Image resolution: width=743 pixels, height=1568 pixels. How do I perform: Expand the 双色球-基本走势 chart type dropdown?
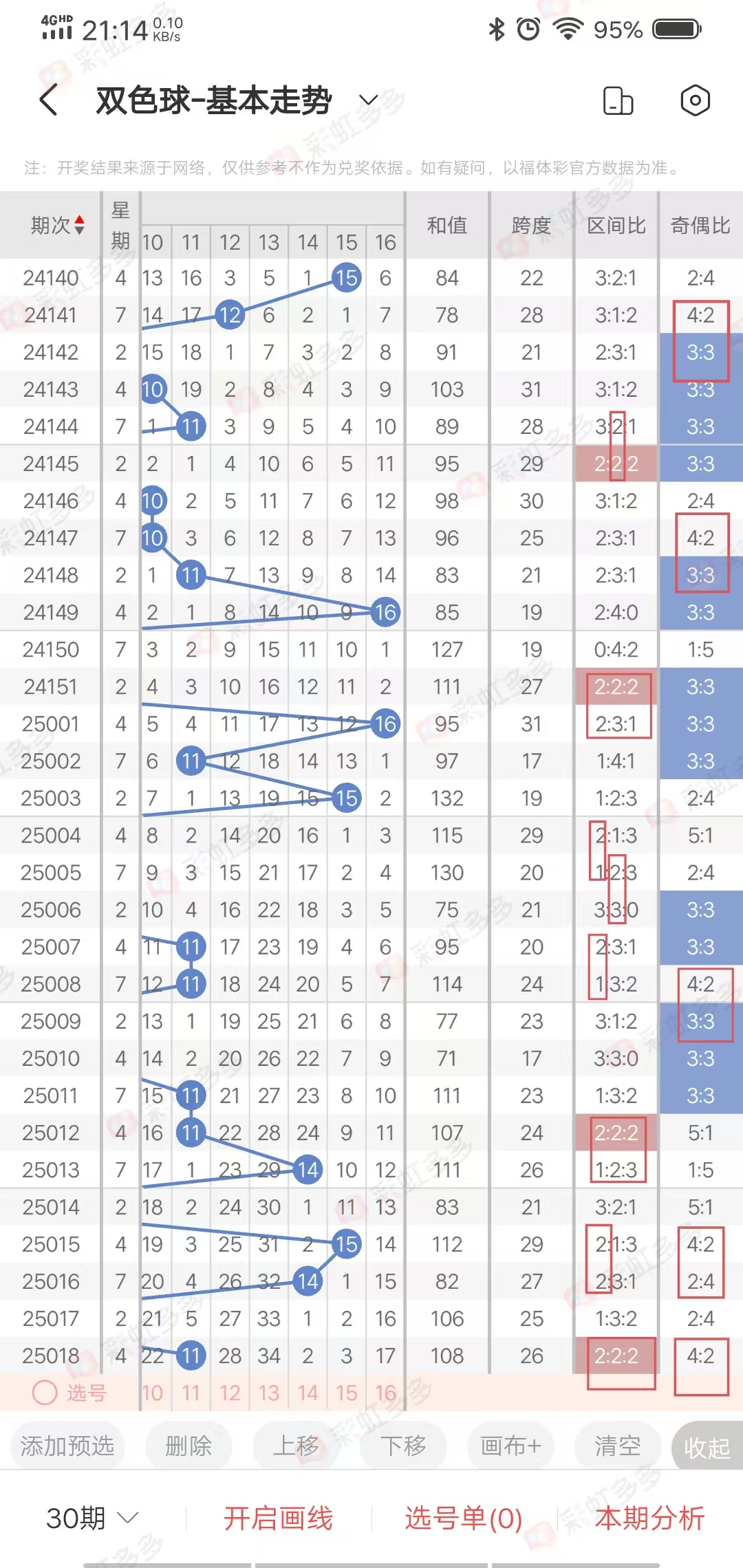point(369,100)
